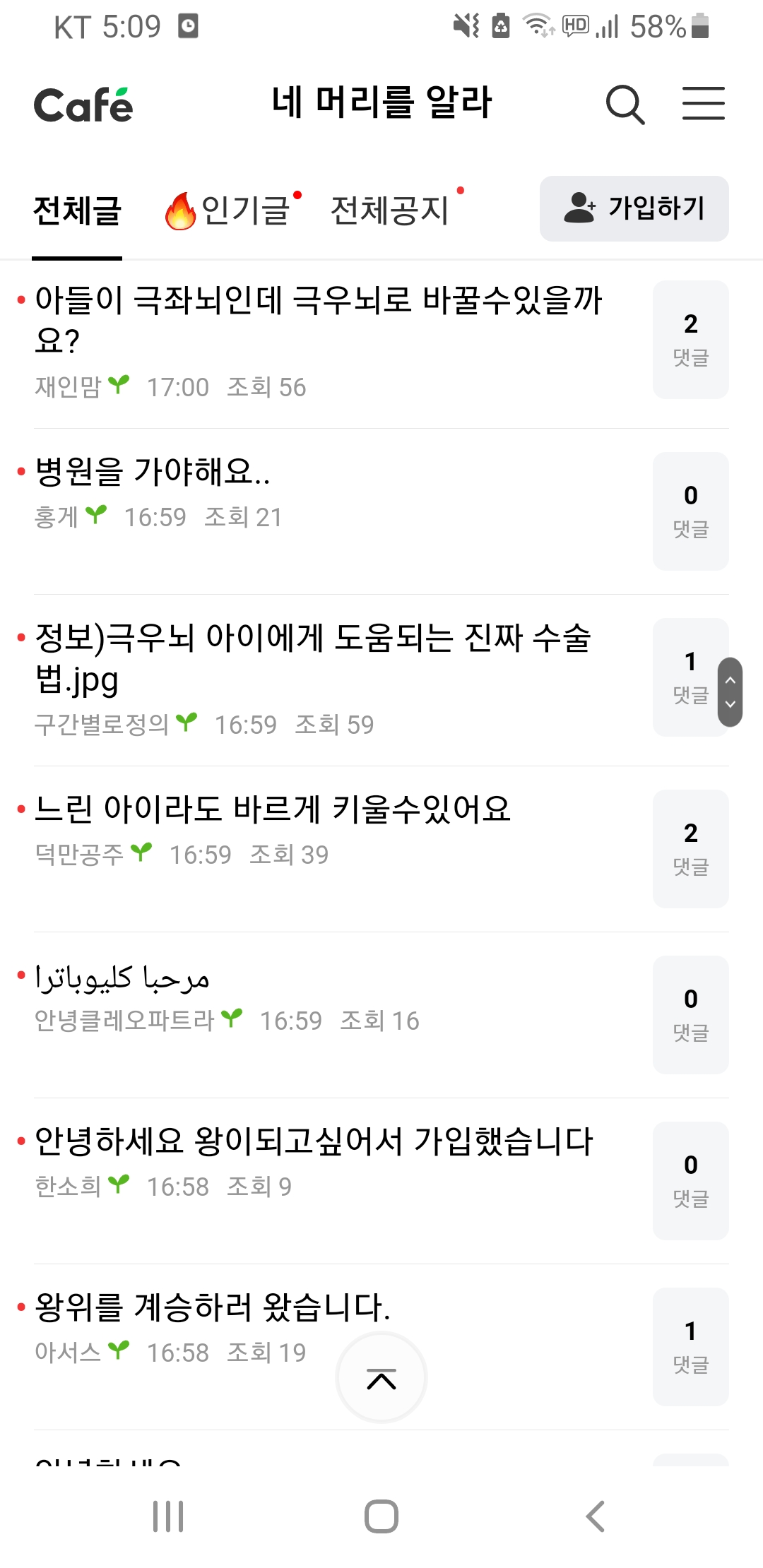
Task: Open post '아들이 극좌뇌인데 극우뇌로 바꿀수있을까요?'
Action: [318, 319]
